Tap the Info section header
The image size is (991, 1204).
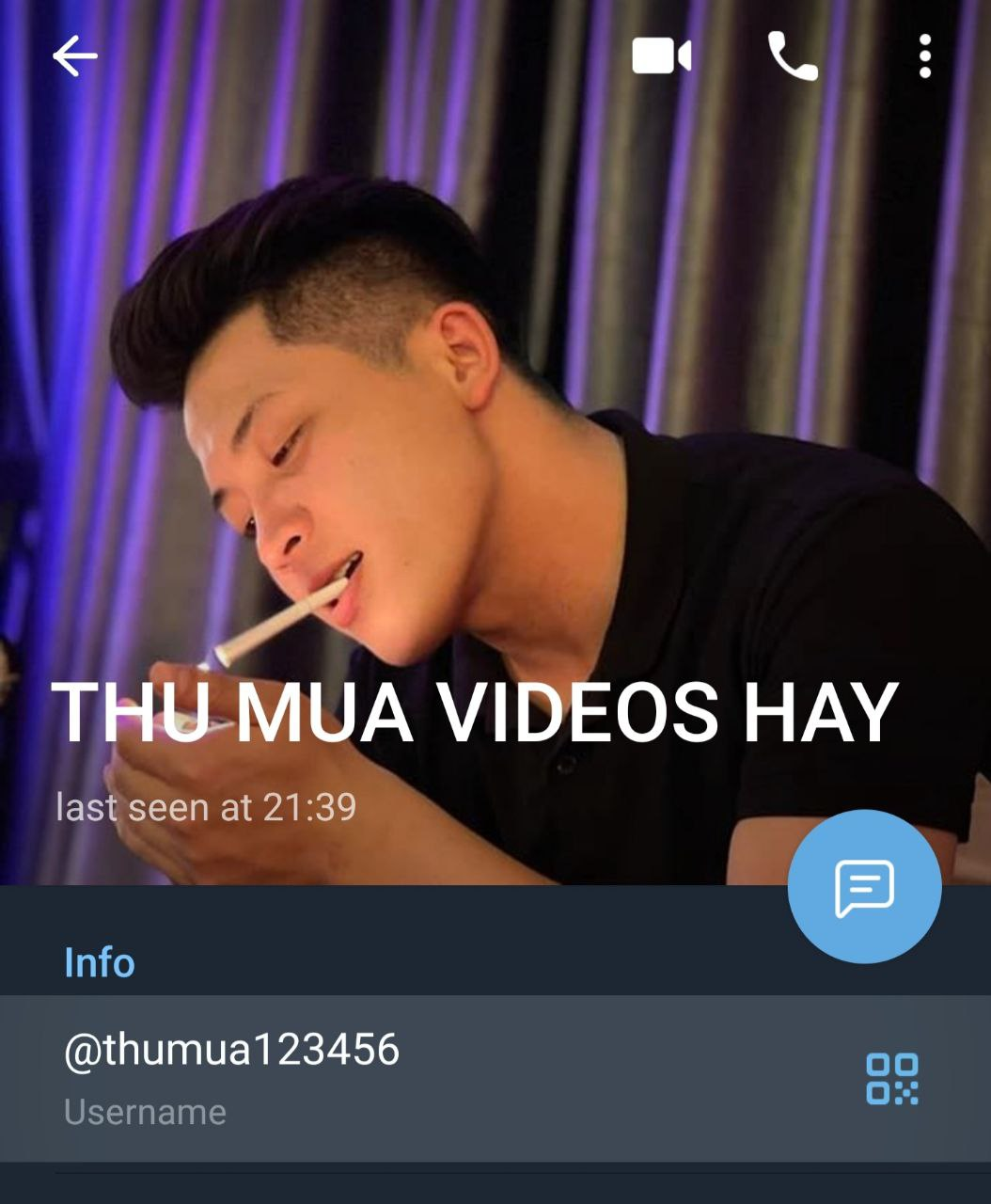(x=99, y=961)
